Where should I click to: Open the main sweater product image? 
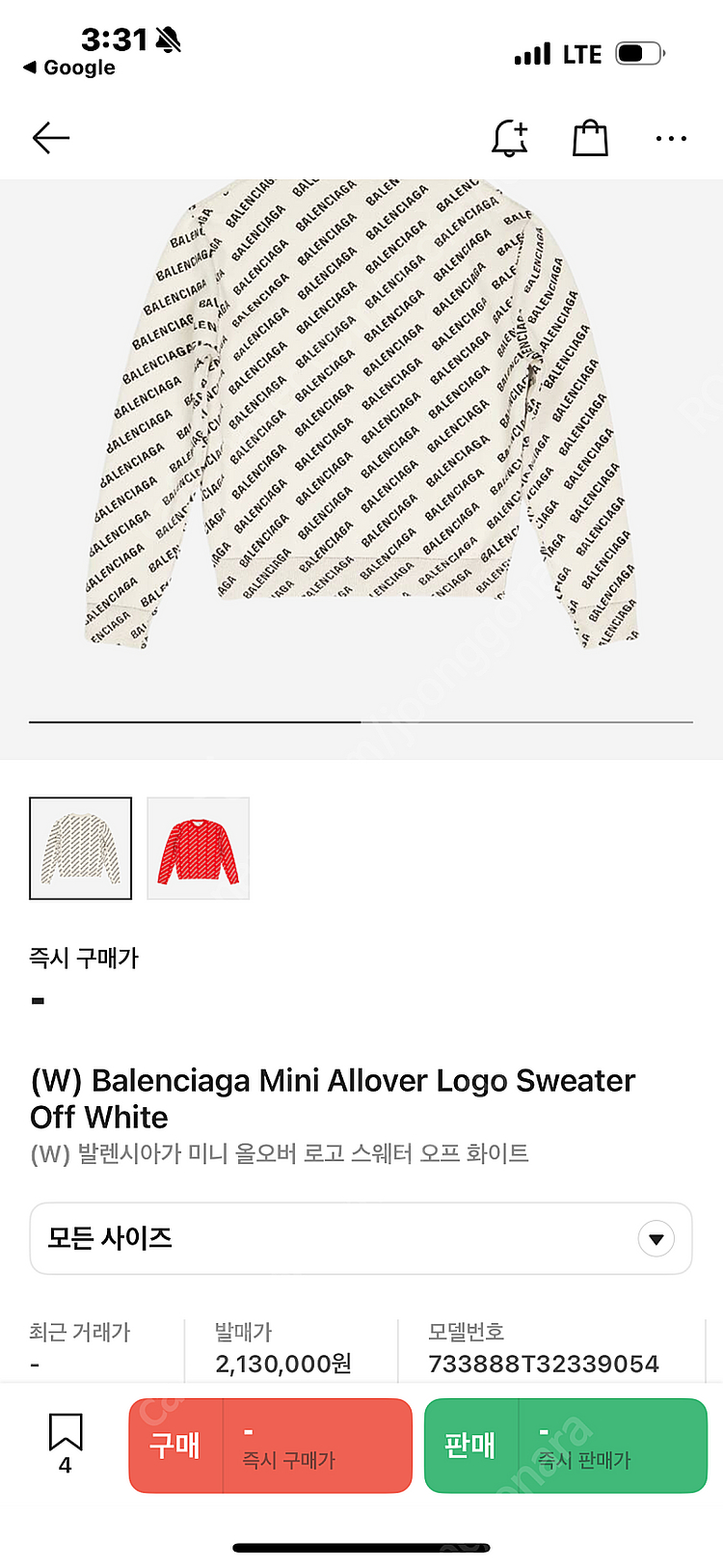click(x=361, y=415)
